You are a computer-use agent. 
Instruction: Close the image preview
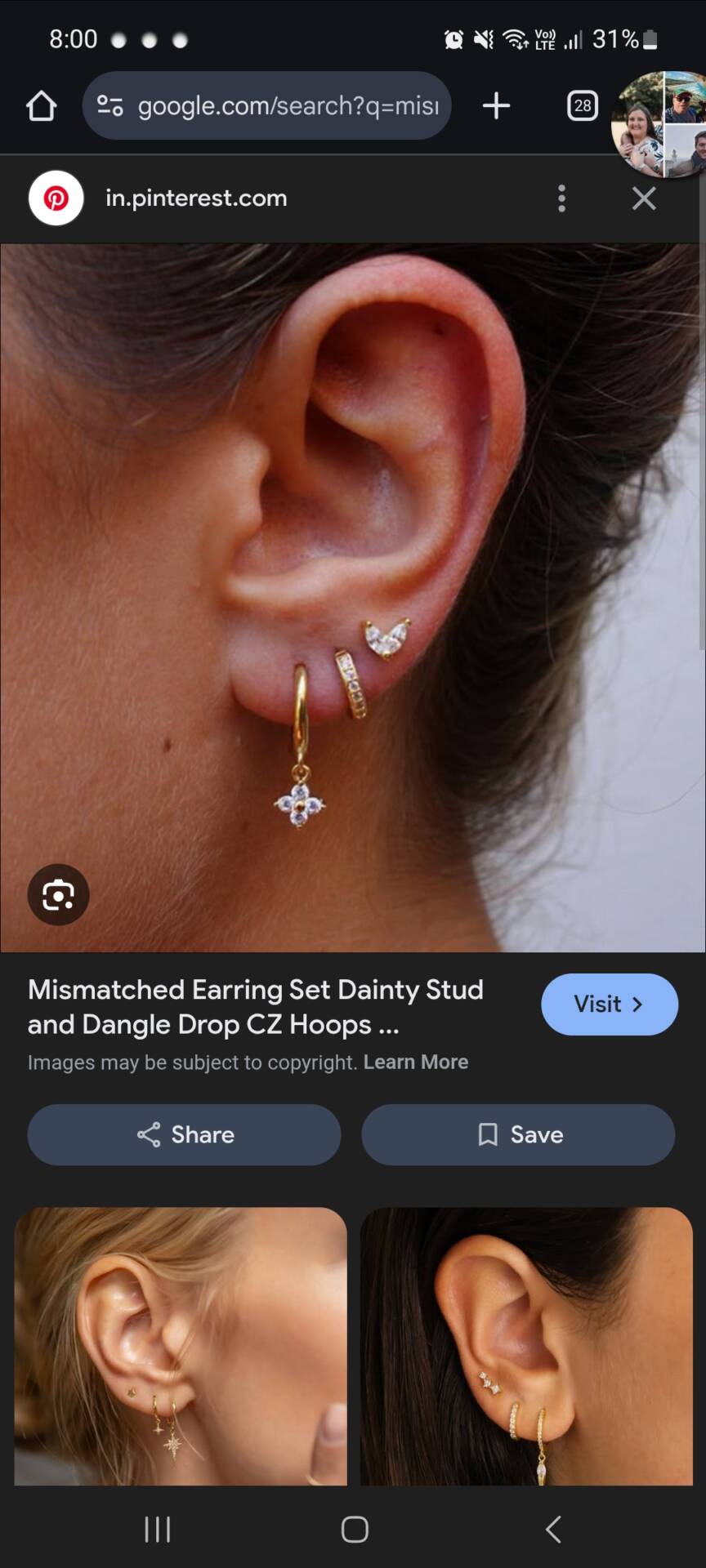pos(644,198)
